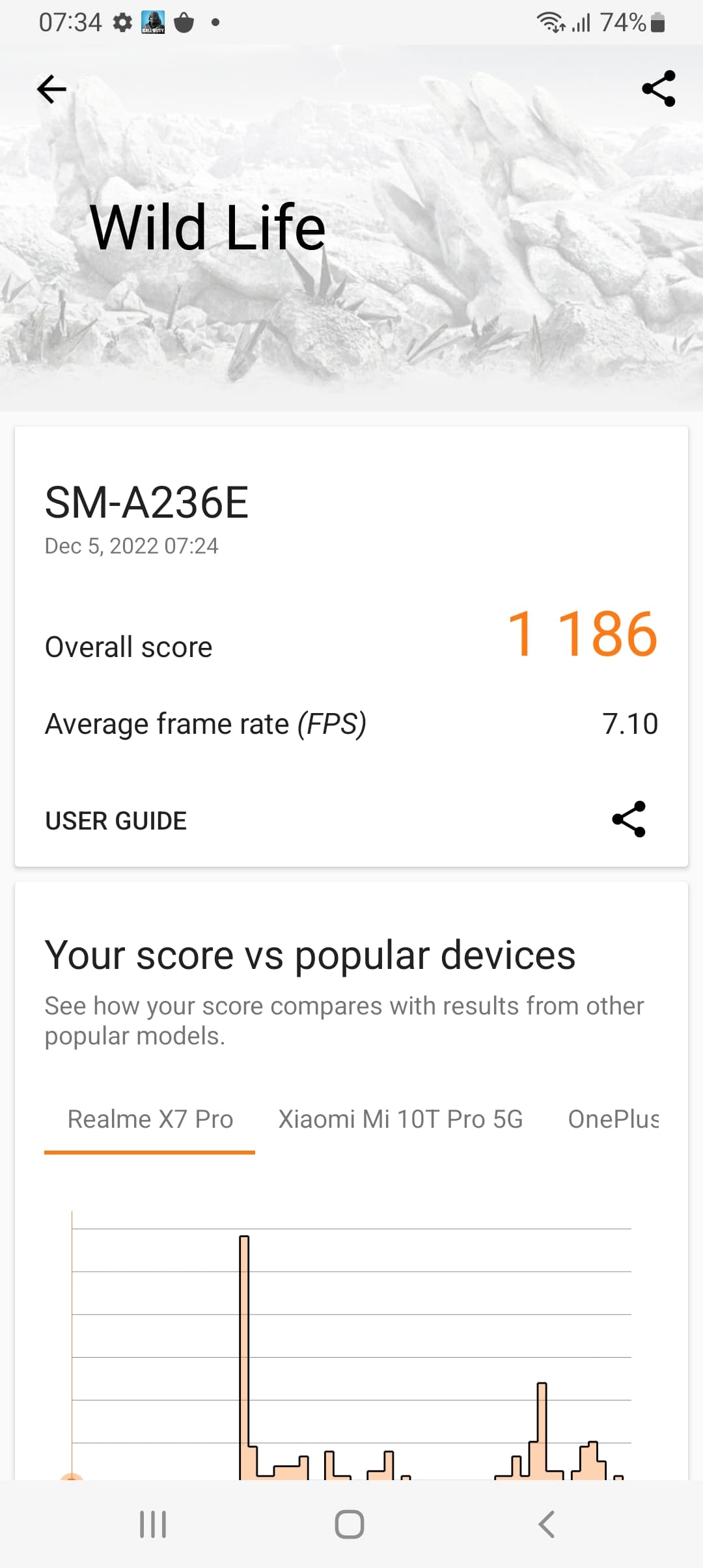Open recent apps from the navigation bar
The image size is (703, 1568).
coord(154,1524)
